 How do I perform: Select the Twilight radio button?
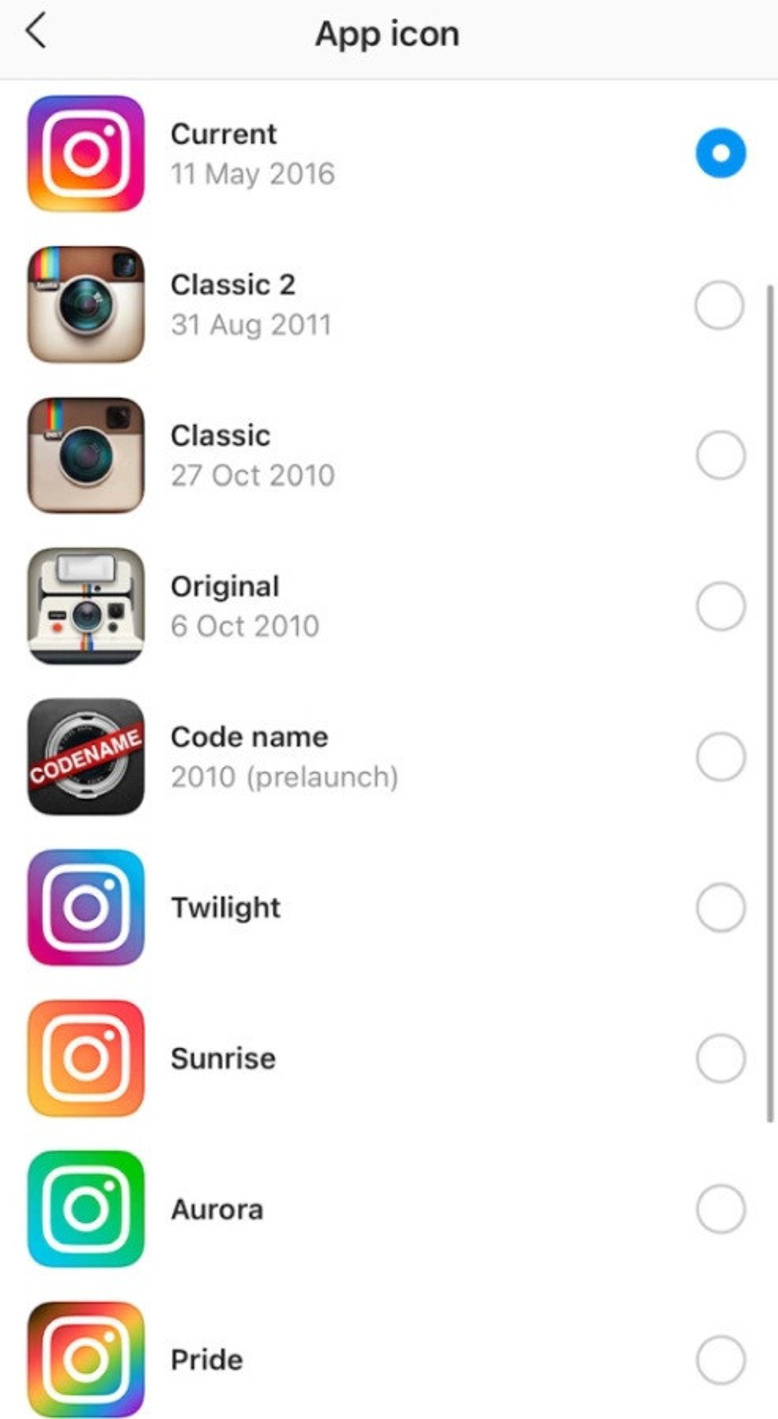(x=719, y=907)
